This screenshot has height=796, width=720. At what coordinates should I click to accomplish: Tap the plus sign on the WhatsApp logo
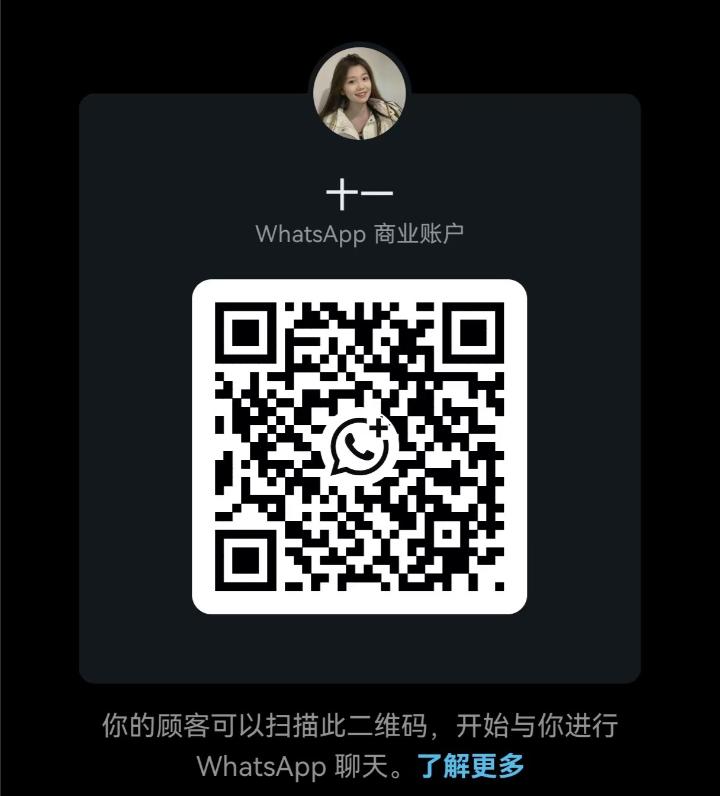point(379,428)
